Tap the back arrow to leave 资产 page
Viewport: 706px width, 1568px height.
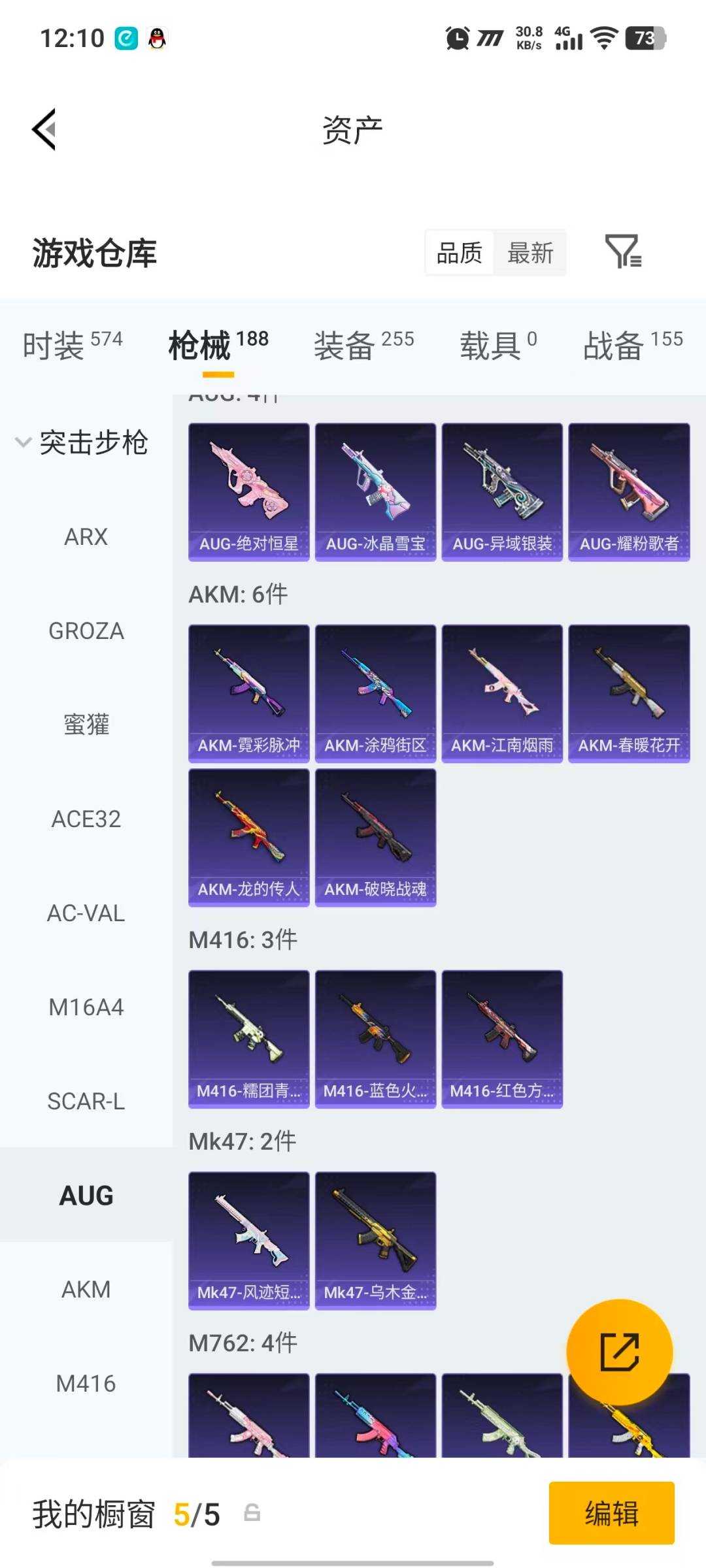tap(43, 129)
